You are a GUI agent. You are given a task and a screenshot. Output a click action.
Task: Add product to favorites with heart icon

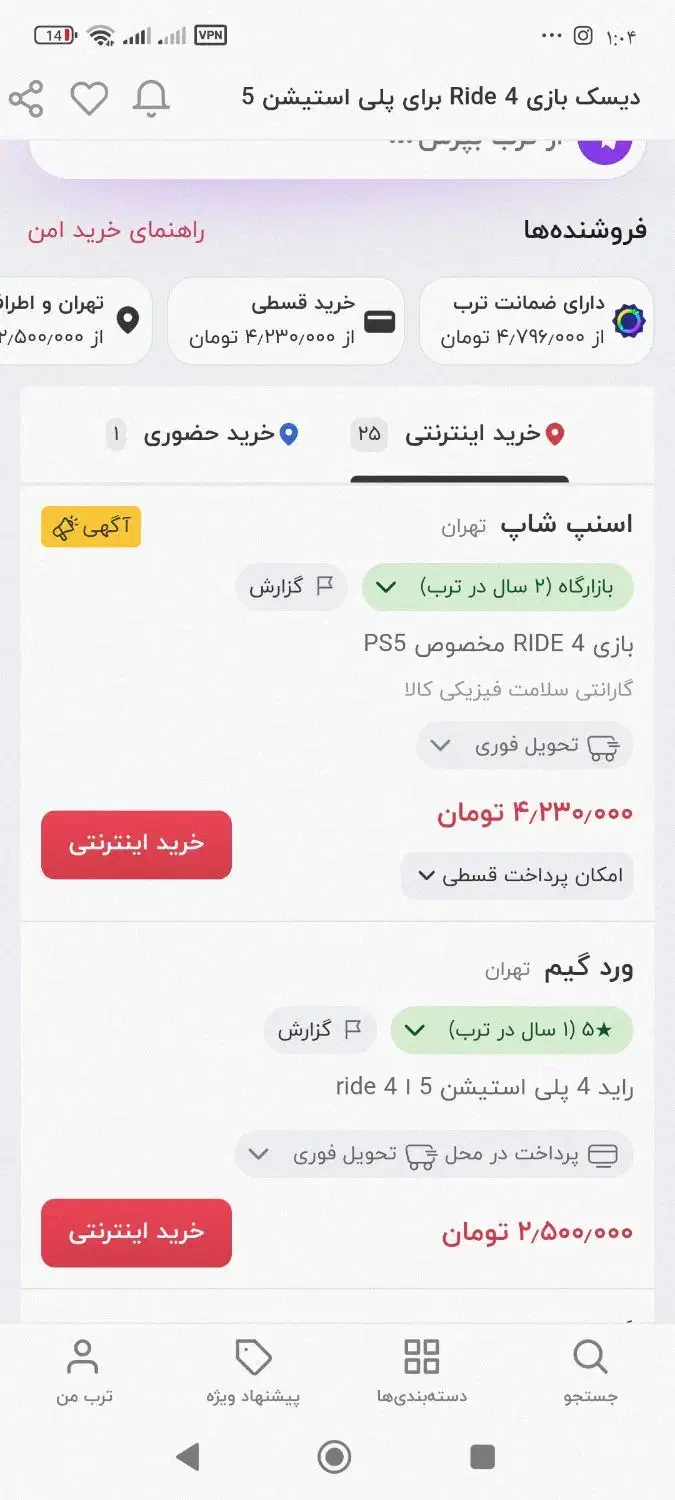(x=89, y=98)
